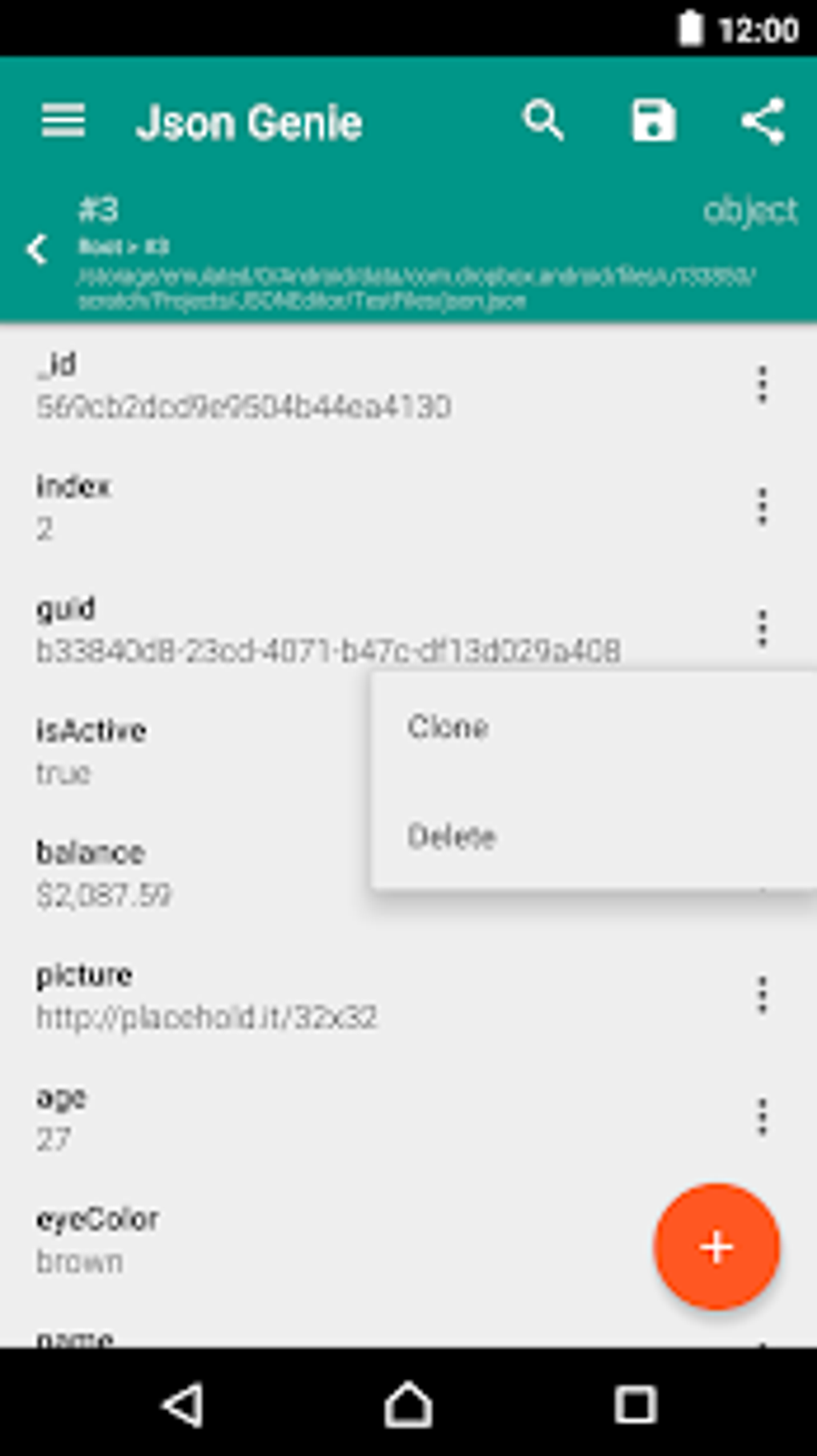Open options for the guid entry
Image resolution: width=817 pixels, height=1456 pixels.
(763, 628)
